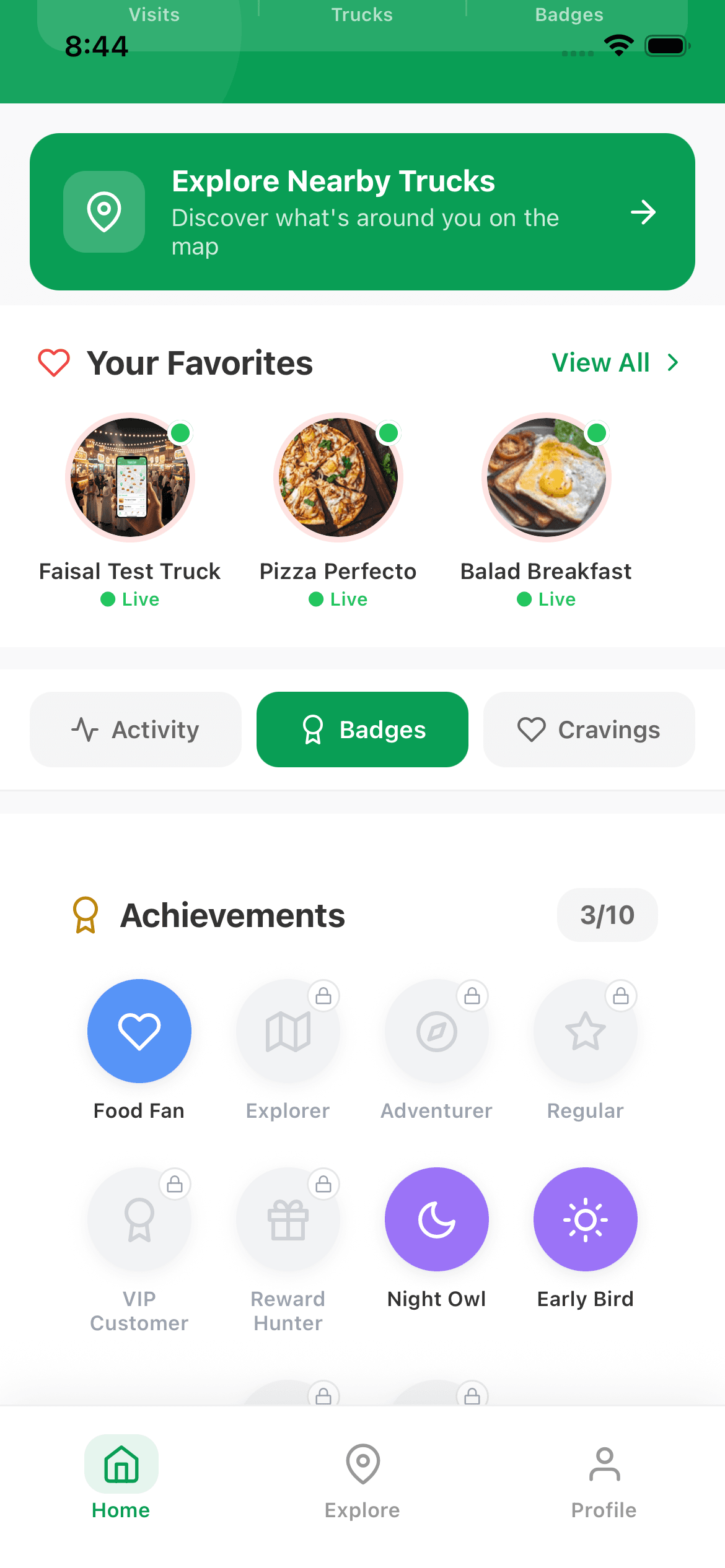Image resolution: width=725 pixels, height=1568 pixels.
Task: Select the Food Fan achievement badge
Action: 139,1031
